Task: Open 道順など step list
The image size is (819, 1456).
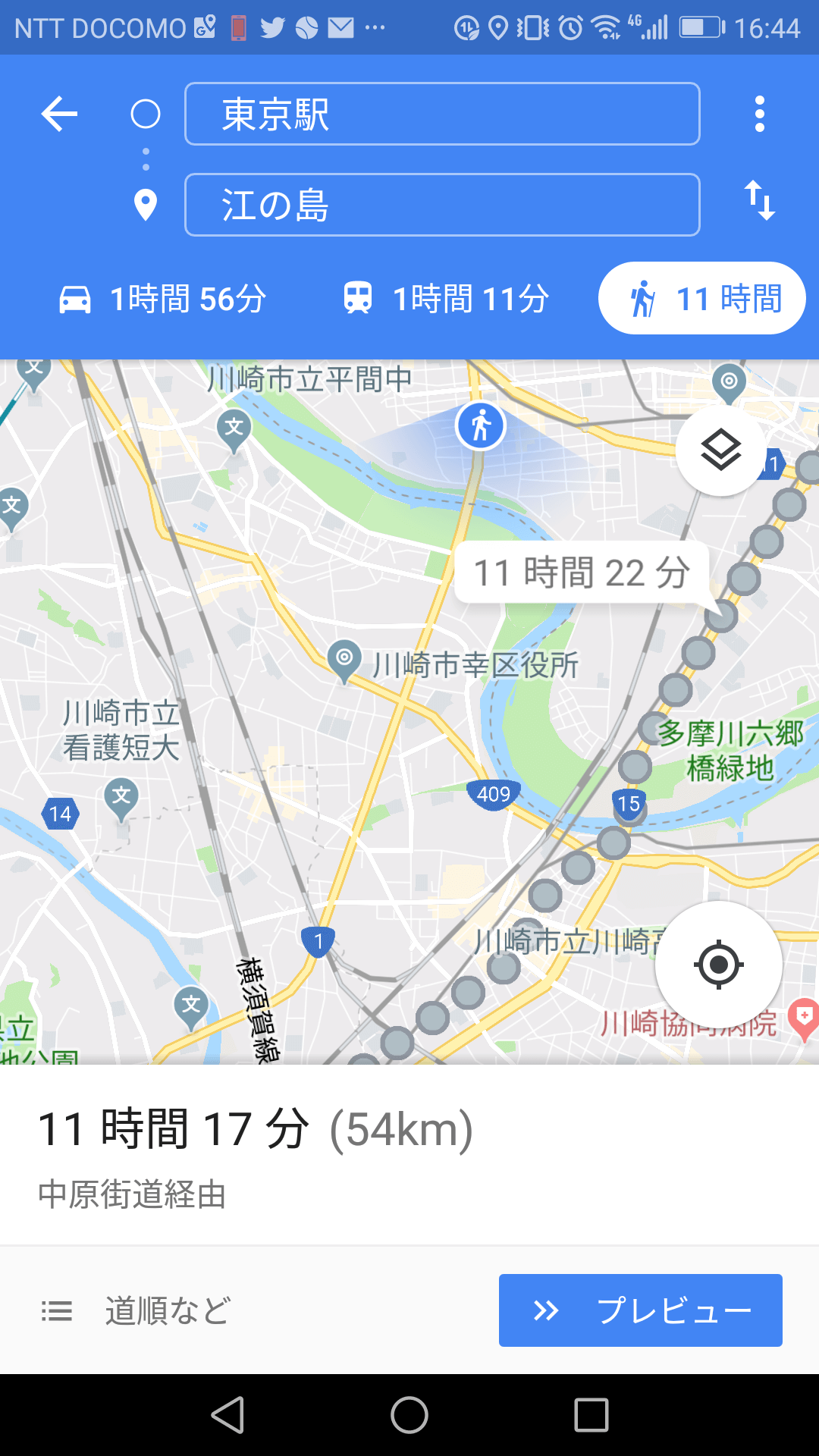Action: pos(136,1310)
